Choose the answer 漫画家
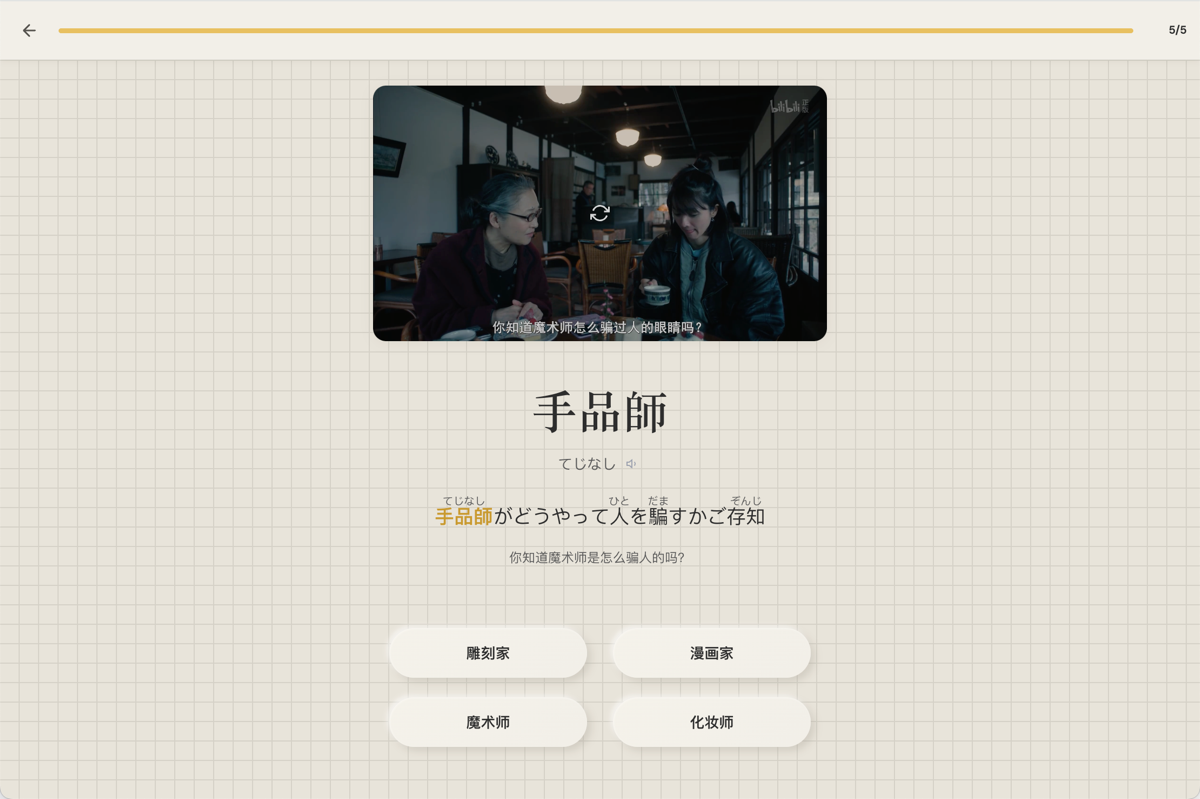This screenshot has width=1200, height=799. [711, 653]
